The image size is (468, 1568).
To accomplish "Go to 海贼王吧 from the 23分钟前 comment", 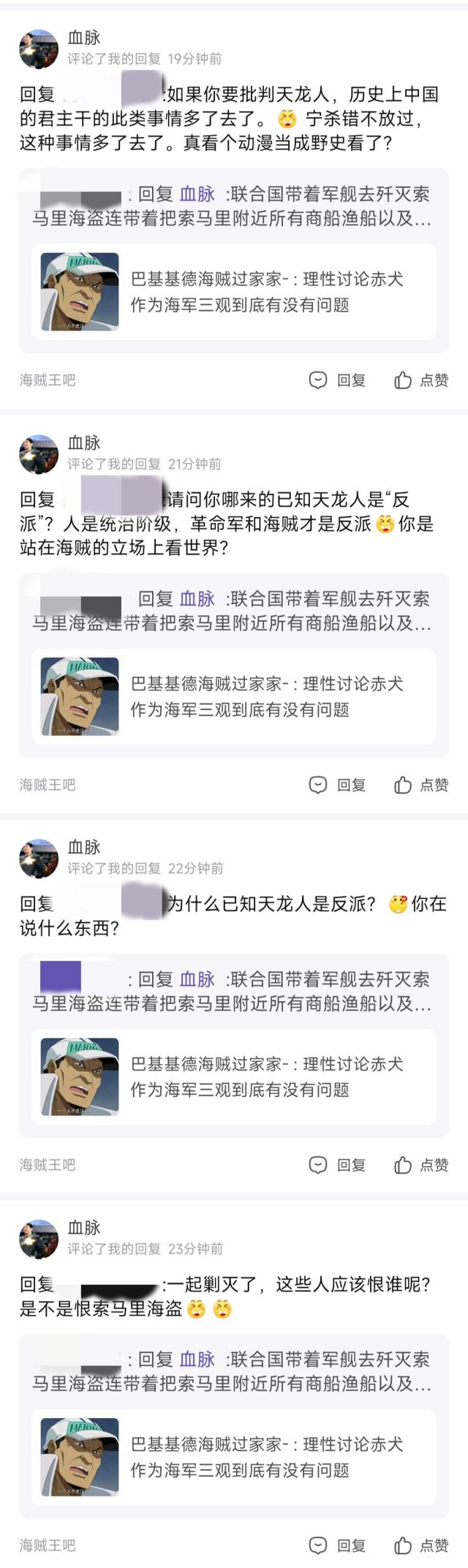I will (x=48, y=1545).
